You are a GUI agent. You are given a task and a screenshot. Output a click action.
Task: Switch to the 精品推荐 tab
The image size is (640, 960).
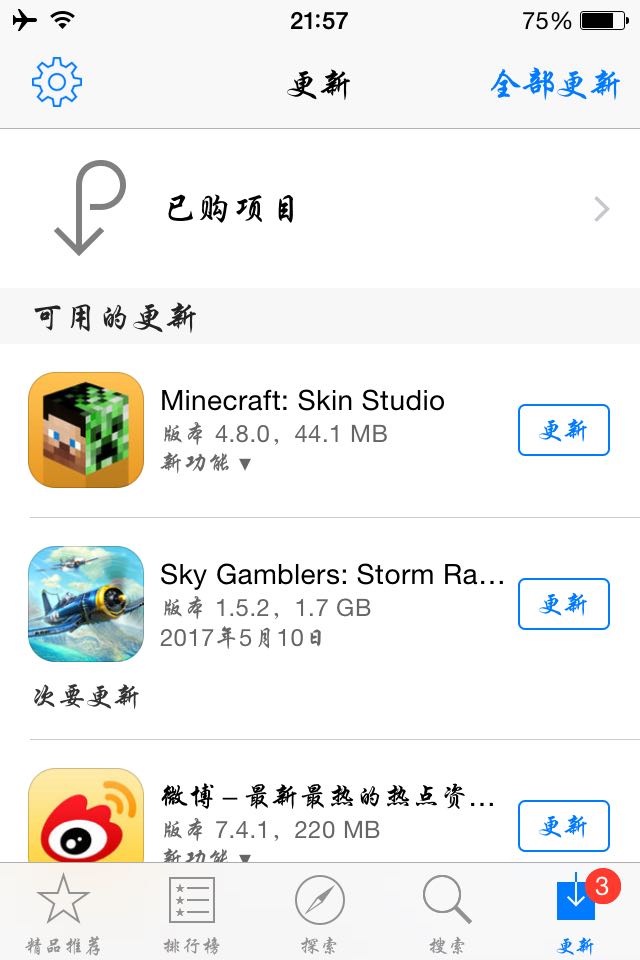63,912
